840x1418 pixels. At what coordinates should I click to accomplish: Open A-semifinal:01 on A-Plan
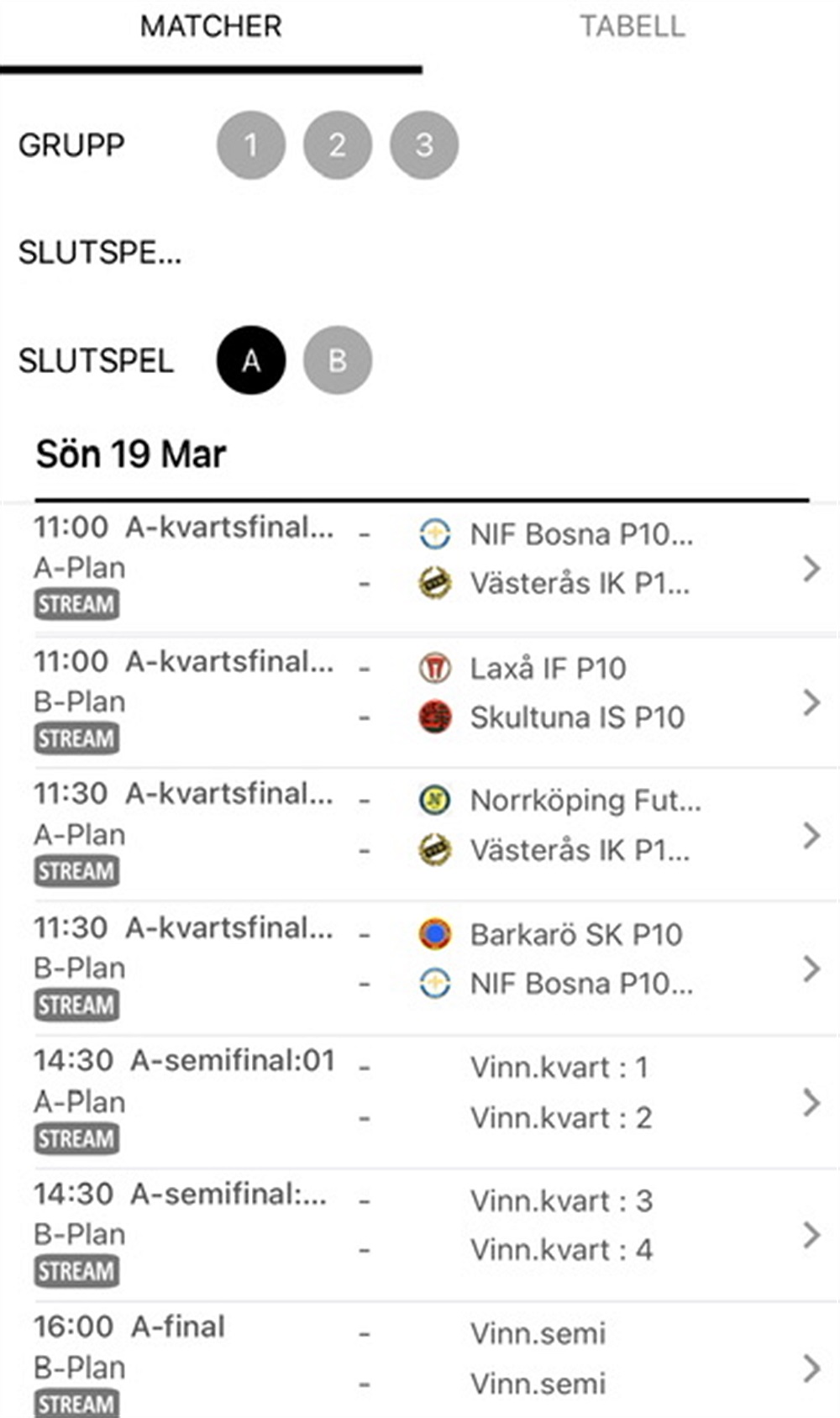(420, 1102)
